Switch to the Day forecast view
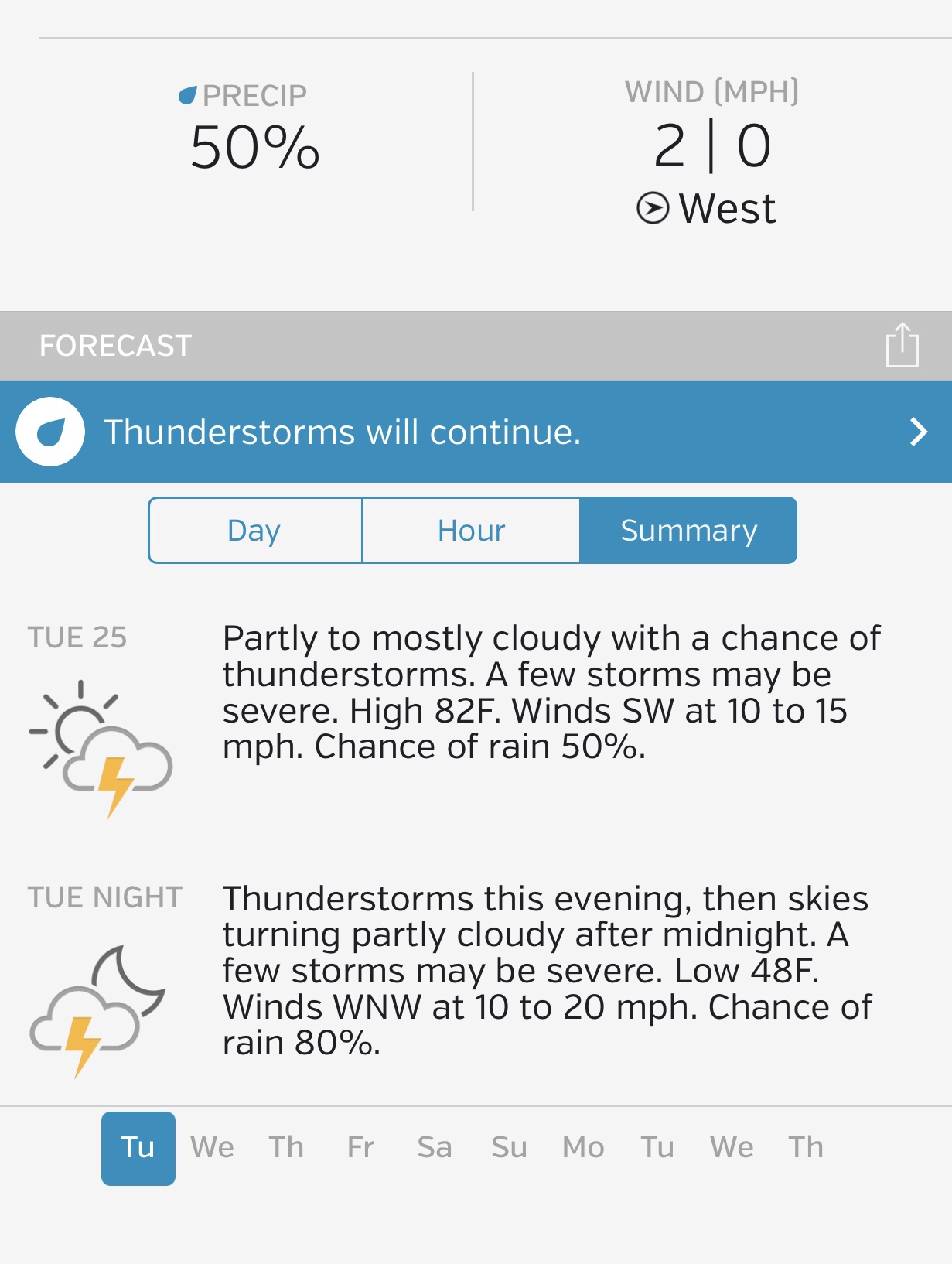This screenshot has width=952, height=1264. click(x=254, y=531)
